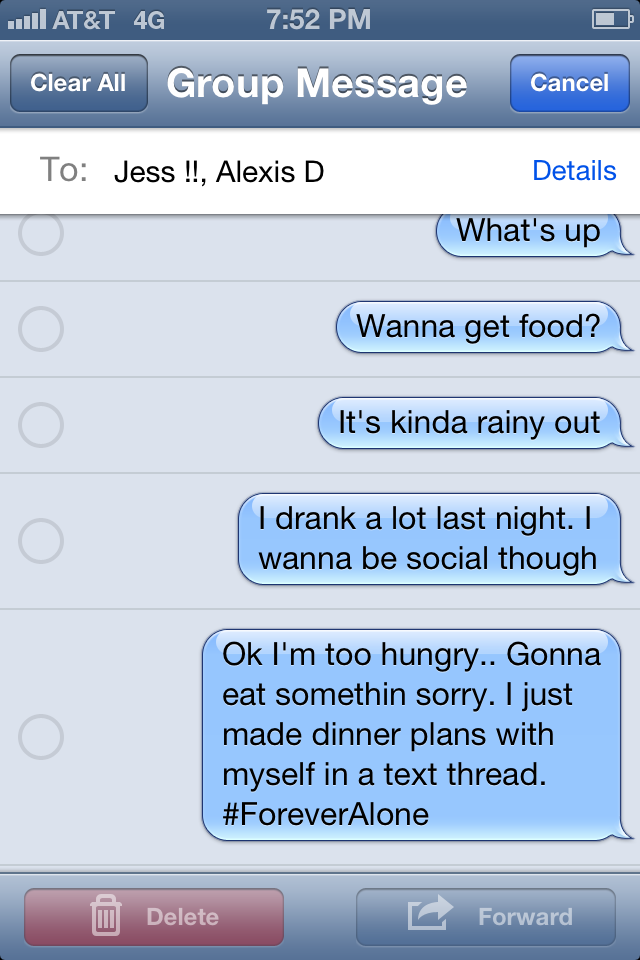The width and height of the screenshot is (640, 960).
Task: Select the "Ok I'm too hungry" message
Action: (41, 737)
